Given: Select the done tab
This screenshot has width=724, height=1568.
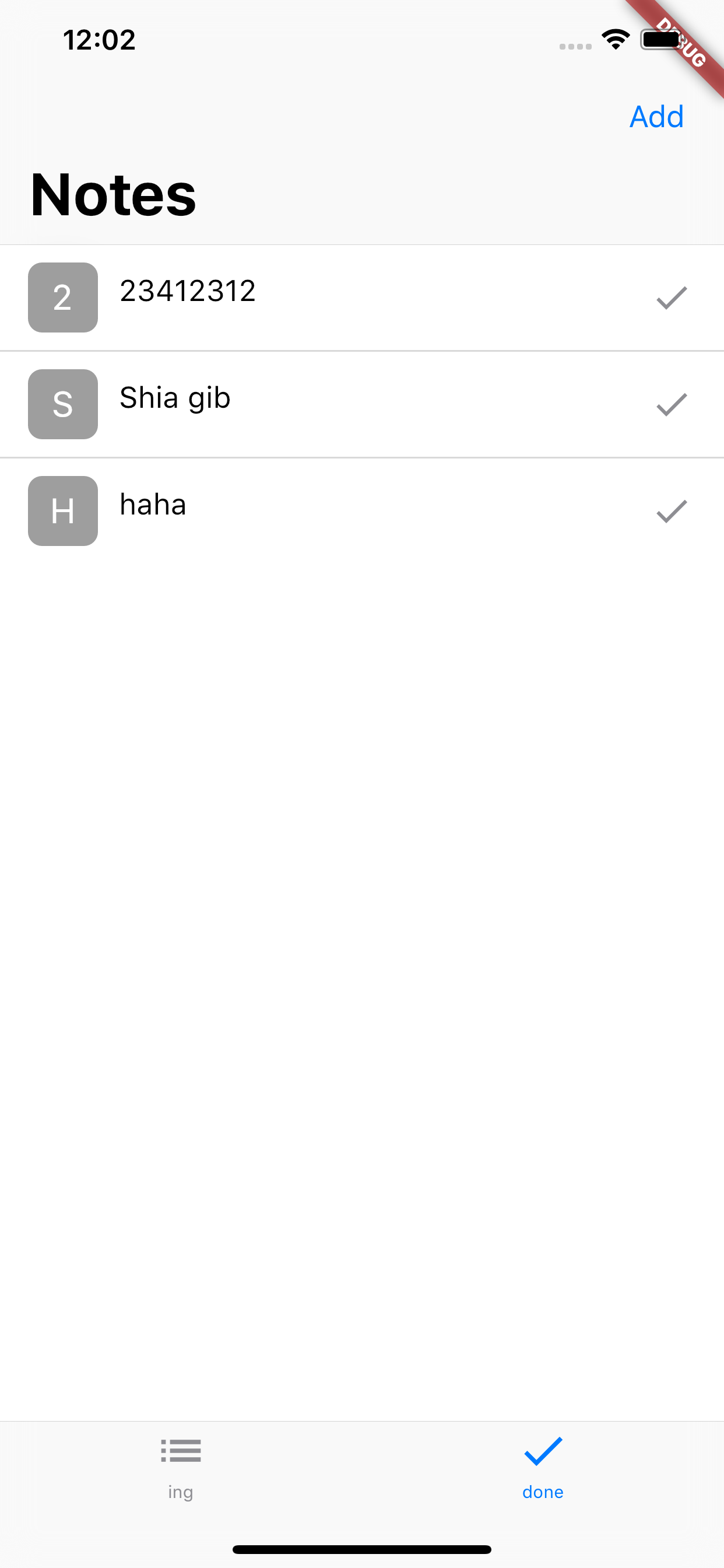Looking at the screenshot, I should [x=543, y=1466].
